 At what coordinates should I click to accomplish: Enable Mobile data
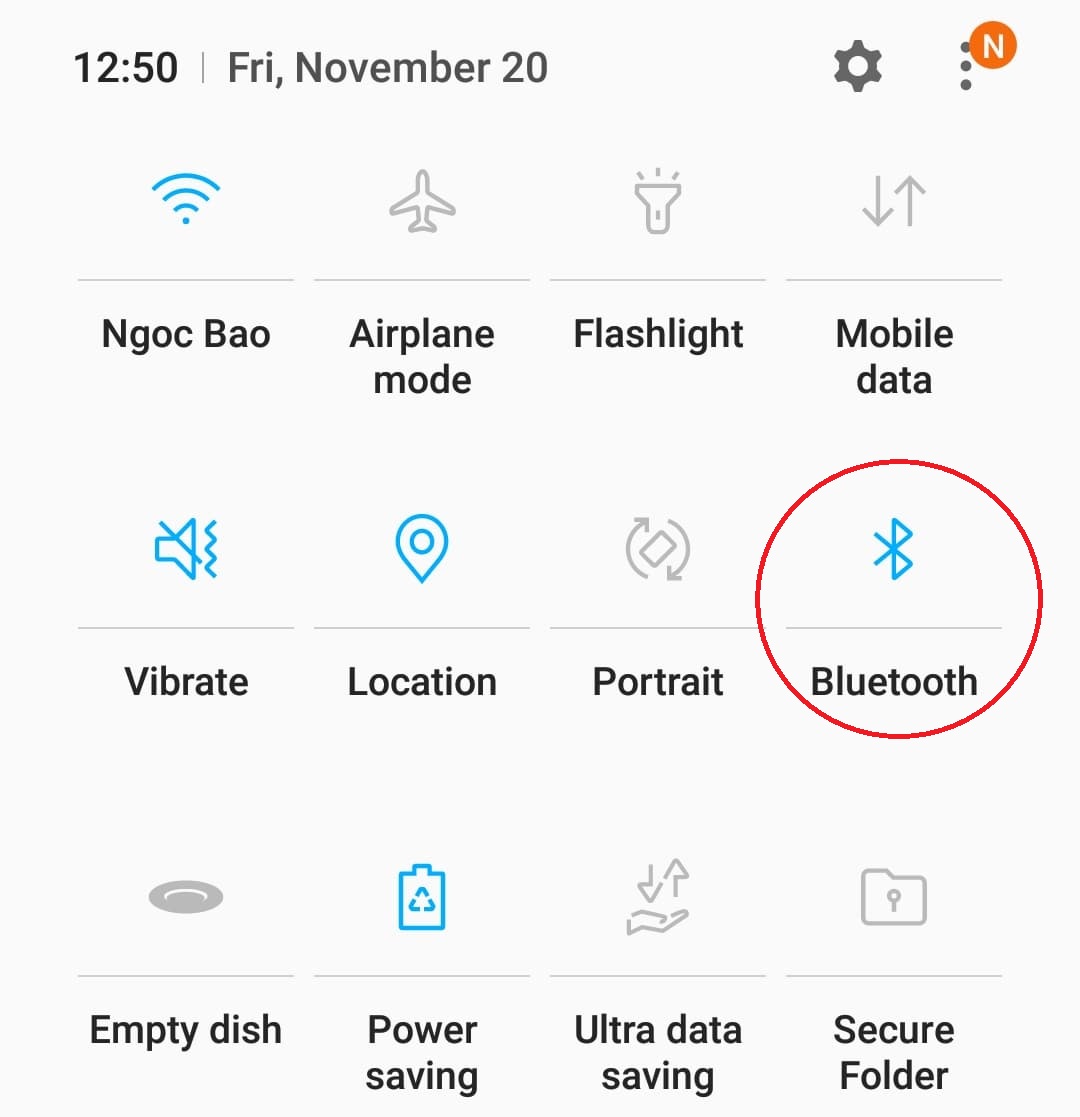click(x=894, y=200)
